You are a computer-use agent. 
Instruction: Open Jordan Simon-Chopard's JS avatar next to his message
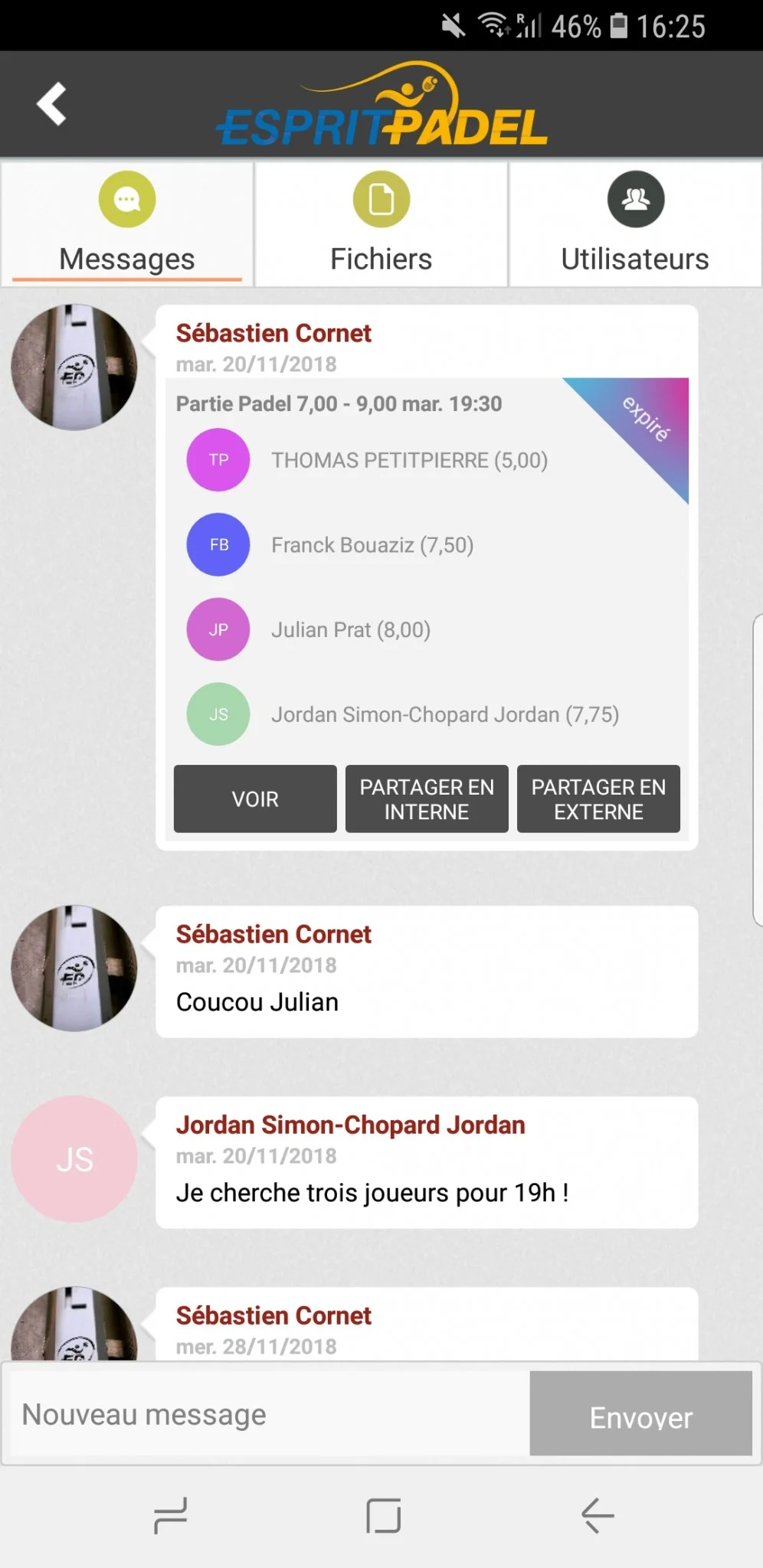coord(74,1159)
